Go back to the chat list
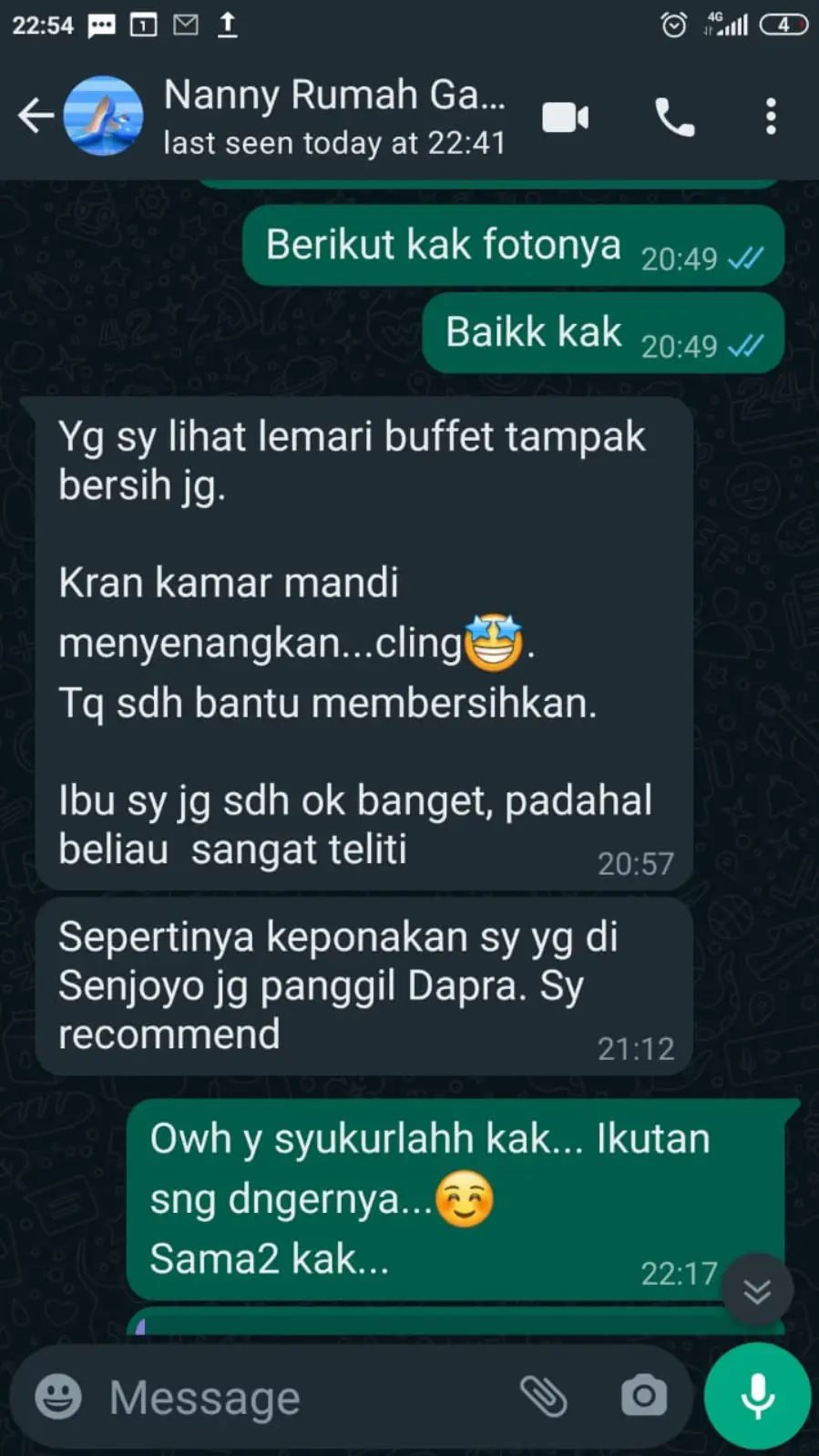 [x=35, y=117]
